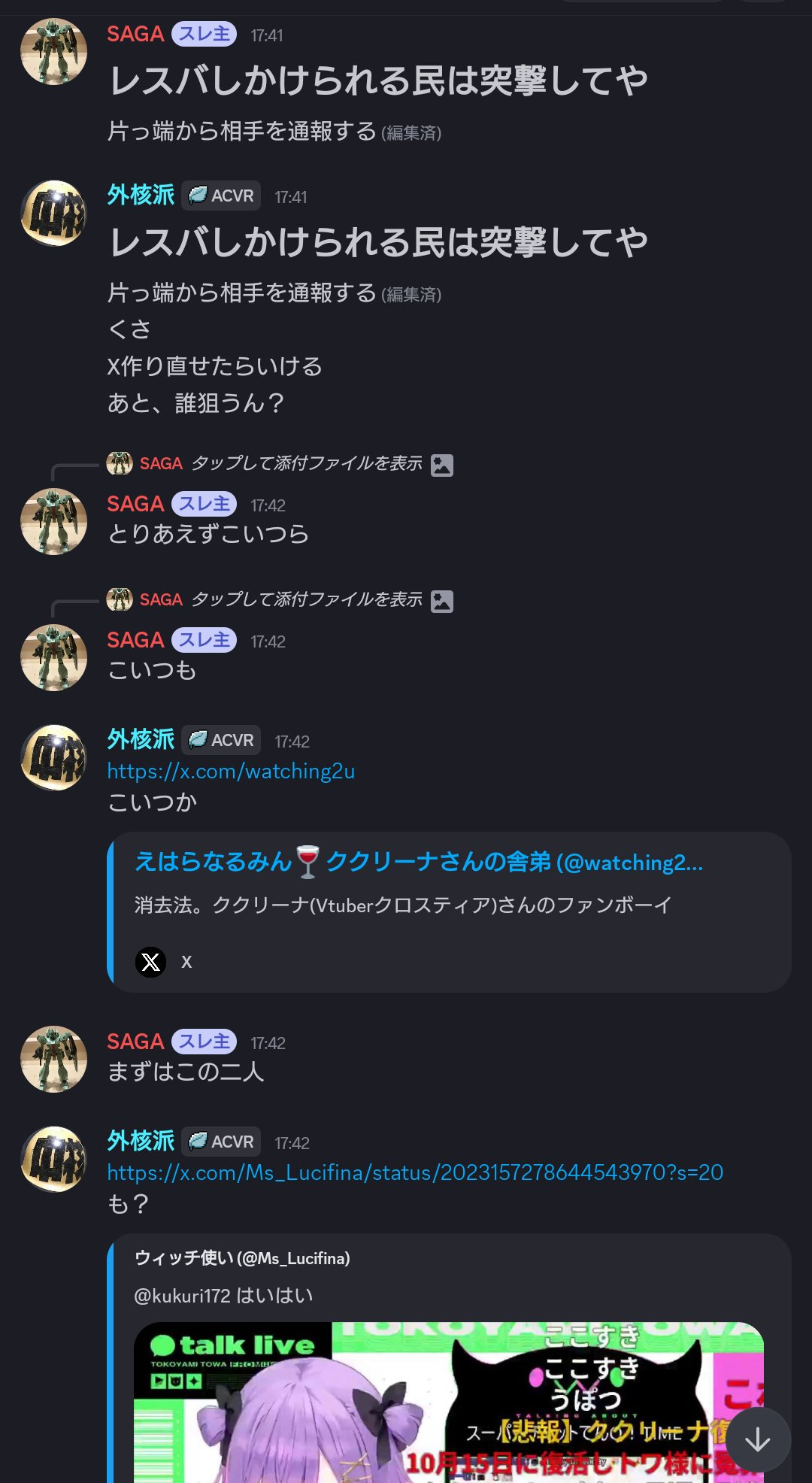Image resolution: width=812 pixels, height=1483 pixels.
Task: Open the Ms_Lucifina status link
Action: click(414, 1172)
